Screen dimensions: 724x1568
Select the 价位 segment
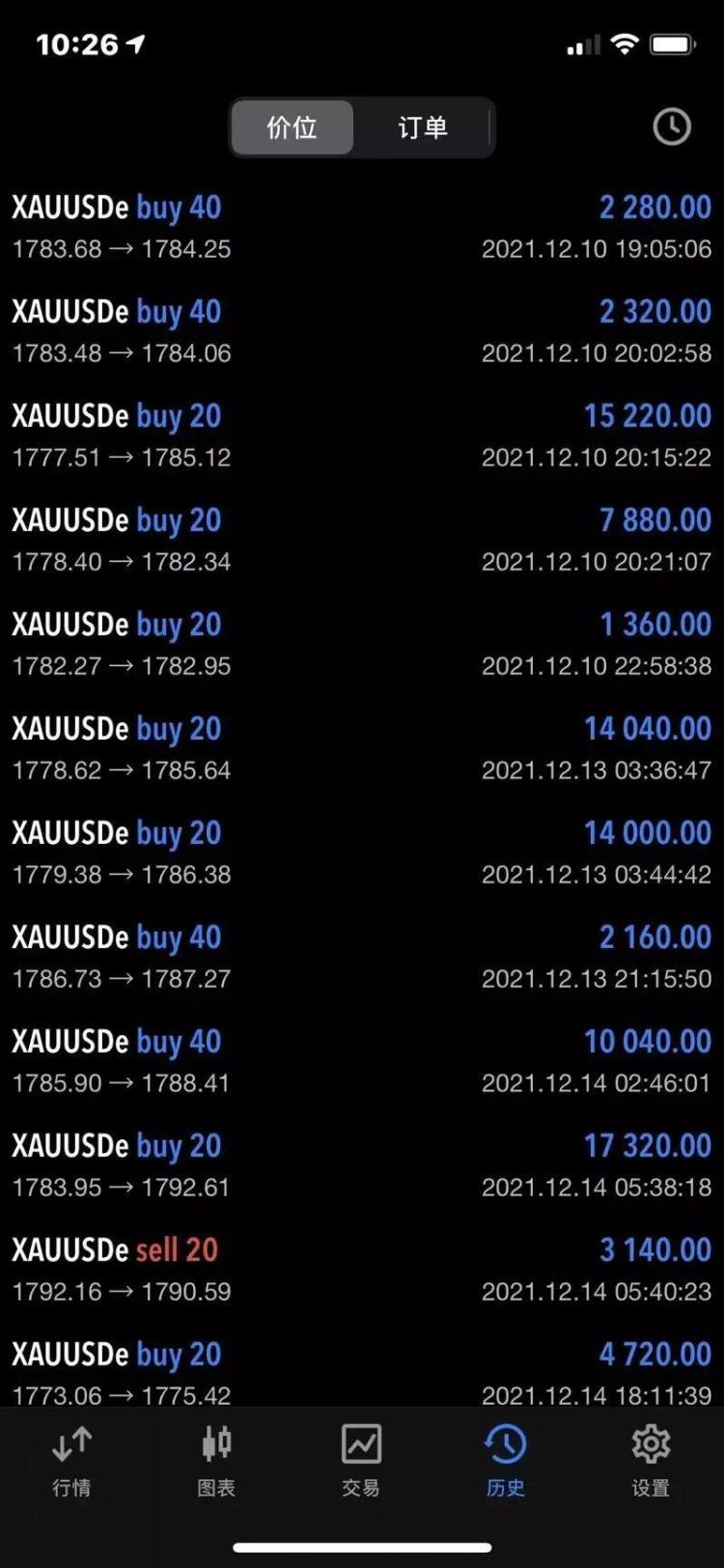292,127
